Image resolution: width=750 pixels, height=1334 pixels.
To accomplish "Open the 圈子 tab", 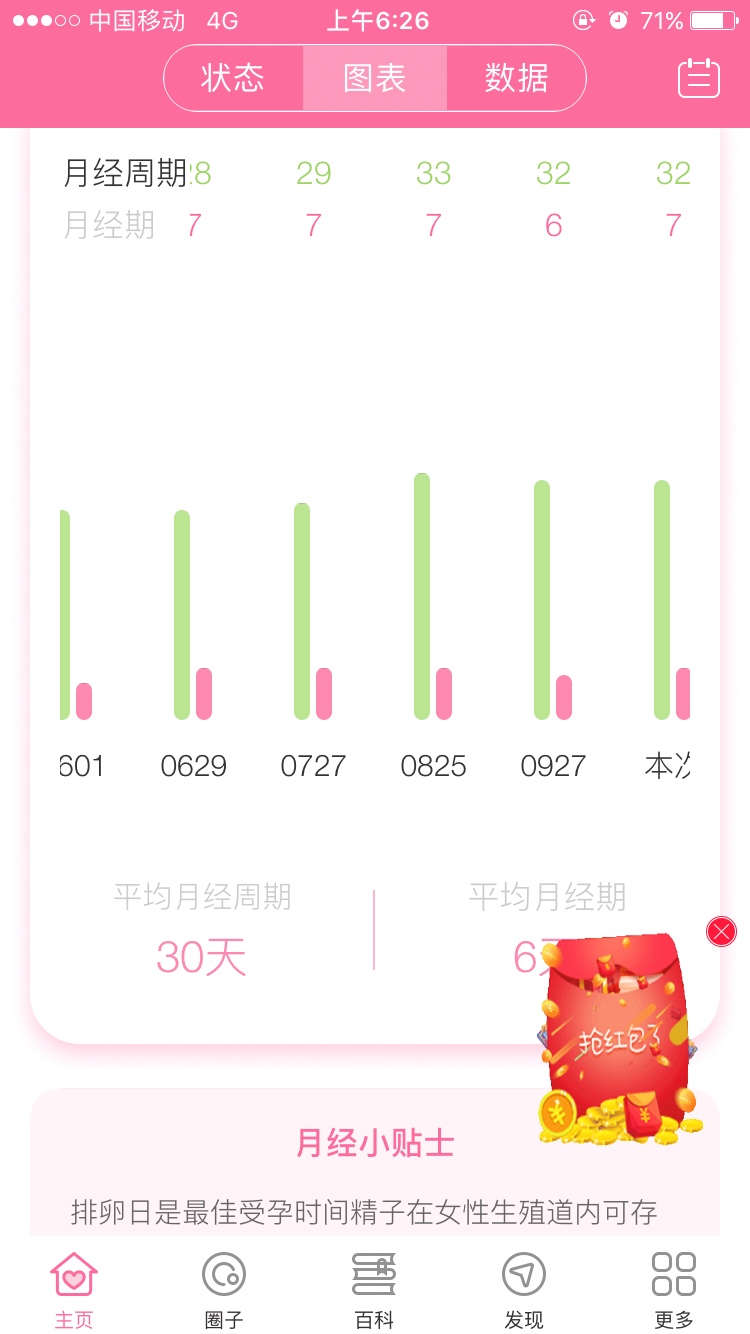I will click(224, 1289).
